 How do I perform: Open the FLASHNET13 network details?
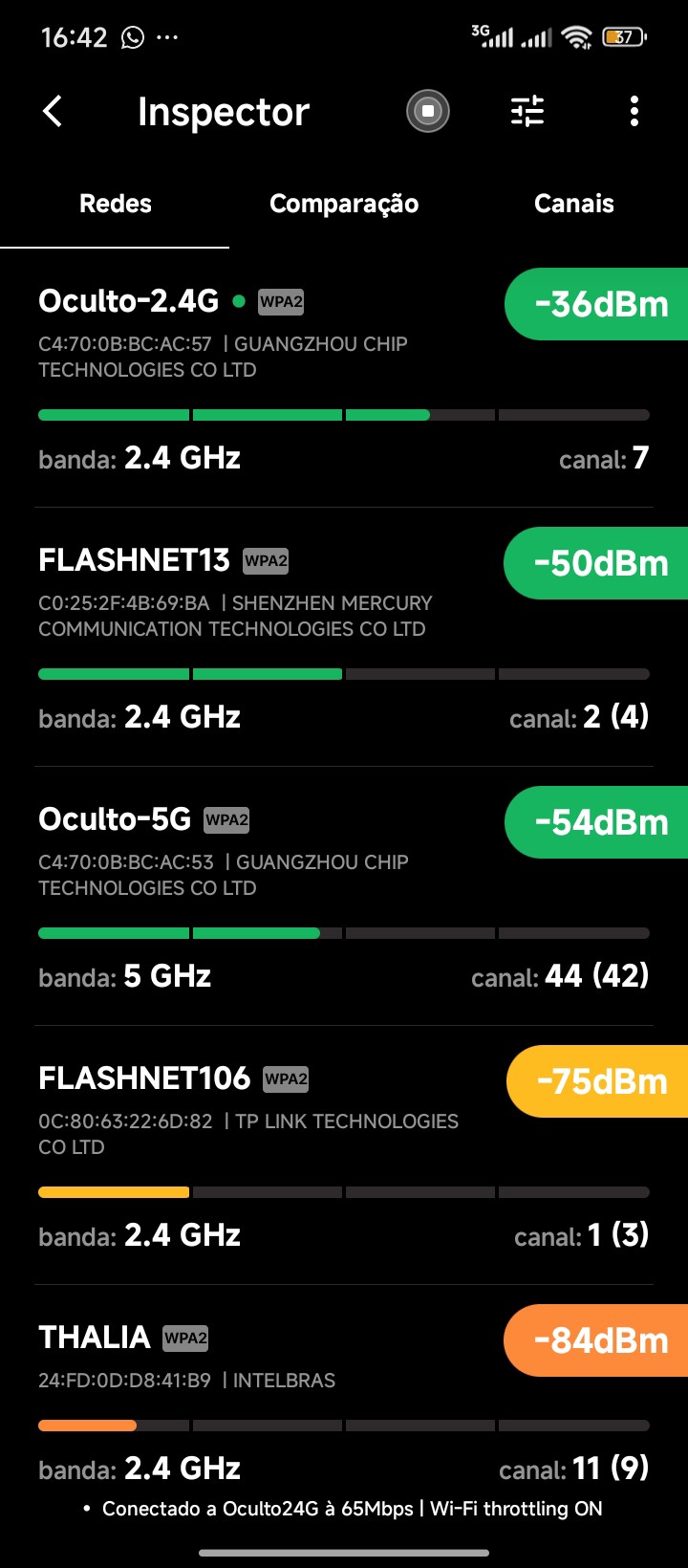point(287,641)
